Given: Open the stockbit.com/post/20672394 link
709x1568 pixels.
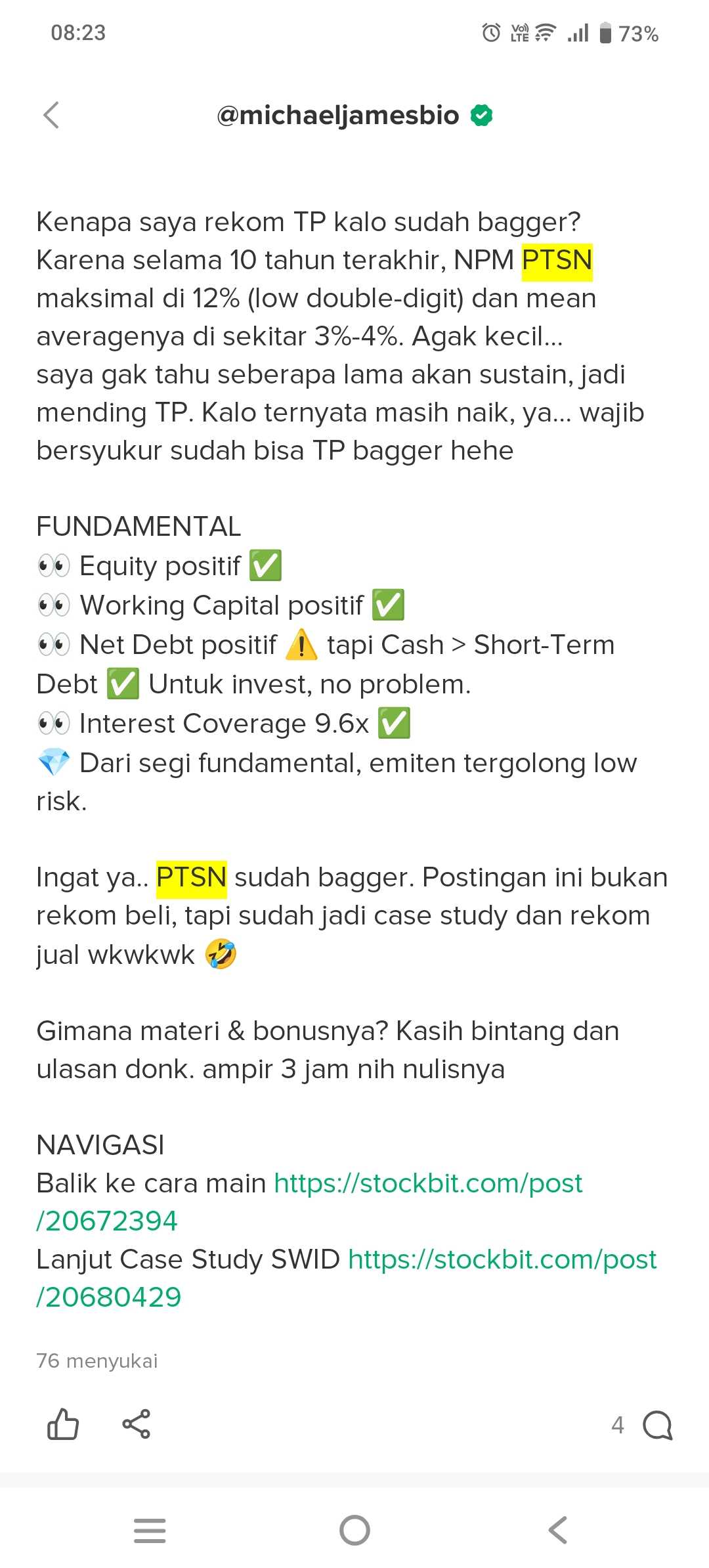Looking at the screenshot, I should (x=309, y=1202).
